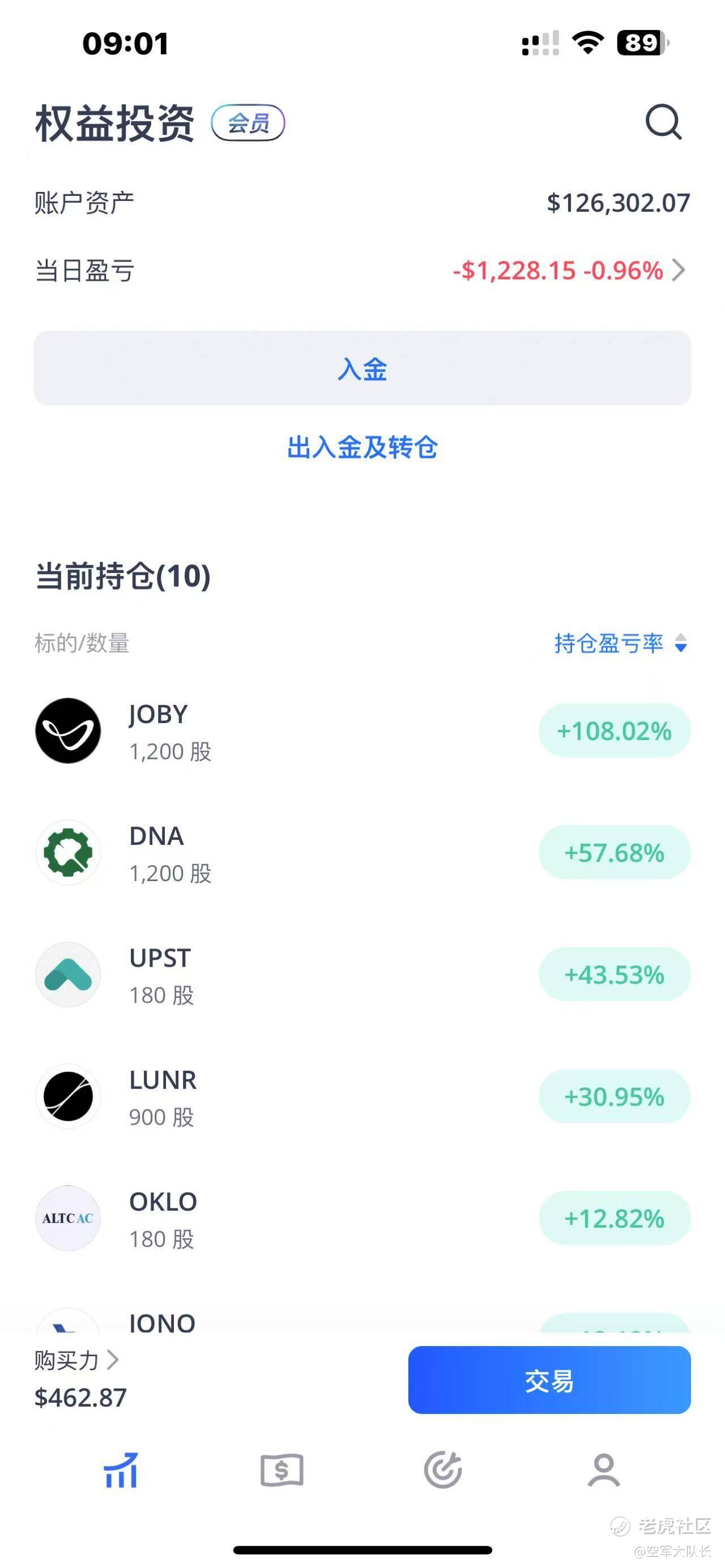Tap the 会员 membership badge
The width and height of the screenshot is (725, 1568).
[248, 122]
